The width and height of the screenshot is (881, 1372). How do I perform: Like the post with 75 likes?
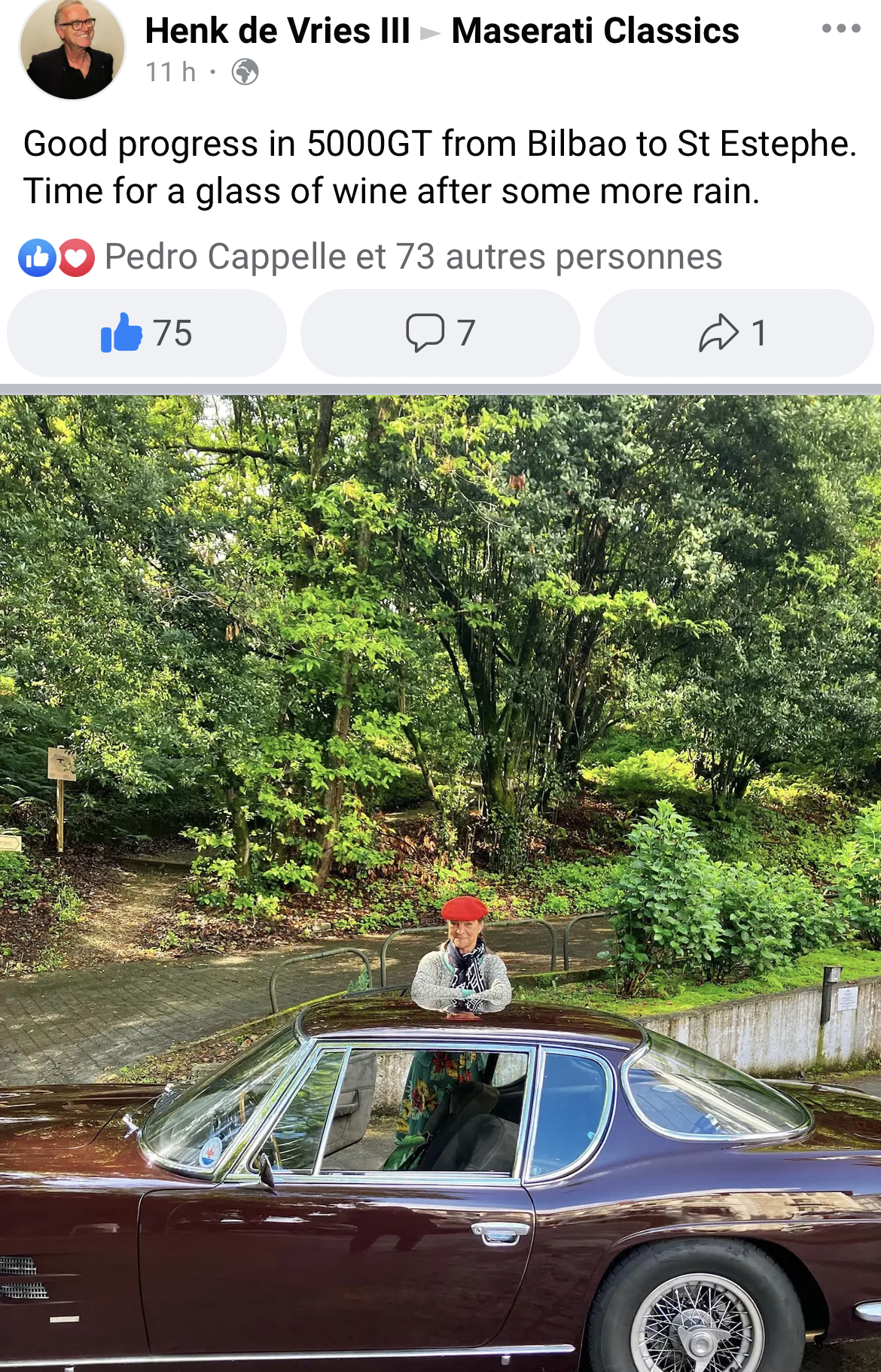click(146, 333)
